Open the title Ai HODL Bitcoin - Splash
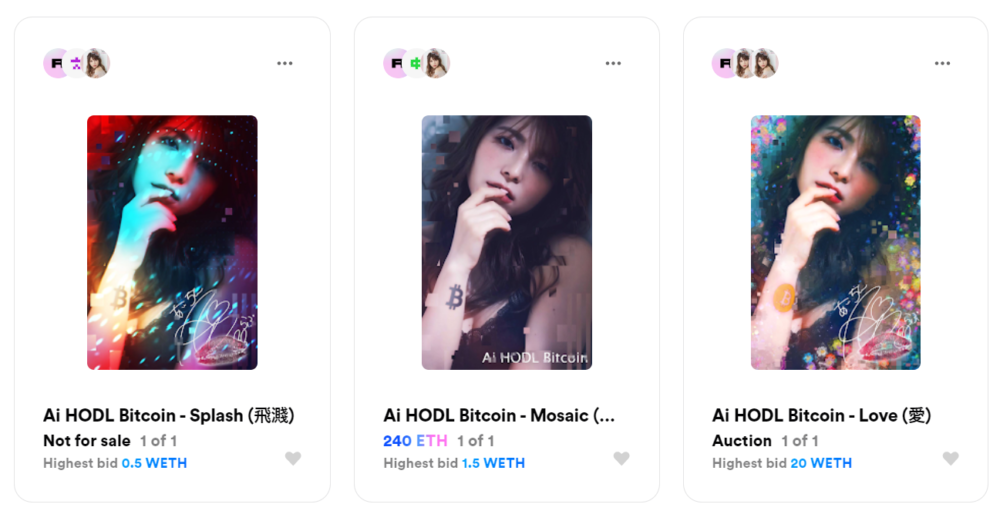Viewport: 1000px width, 510px height. [168, 415]
